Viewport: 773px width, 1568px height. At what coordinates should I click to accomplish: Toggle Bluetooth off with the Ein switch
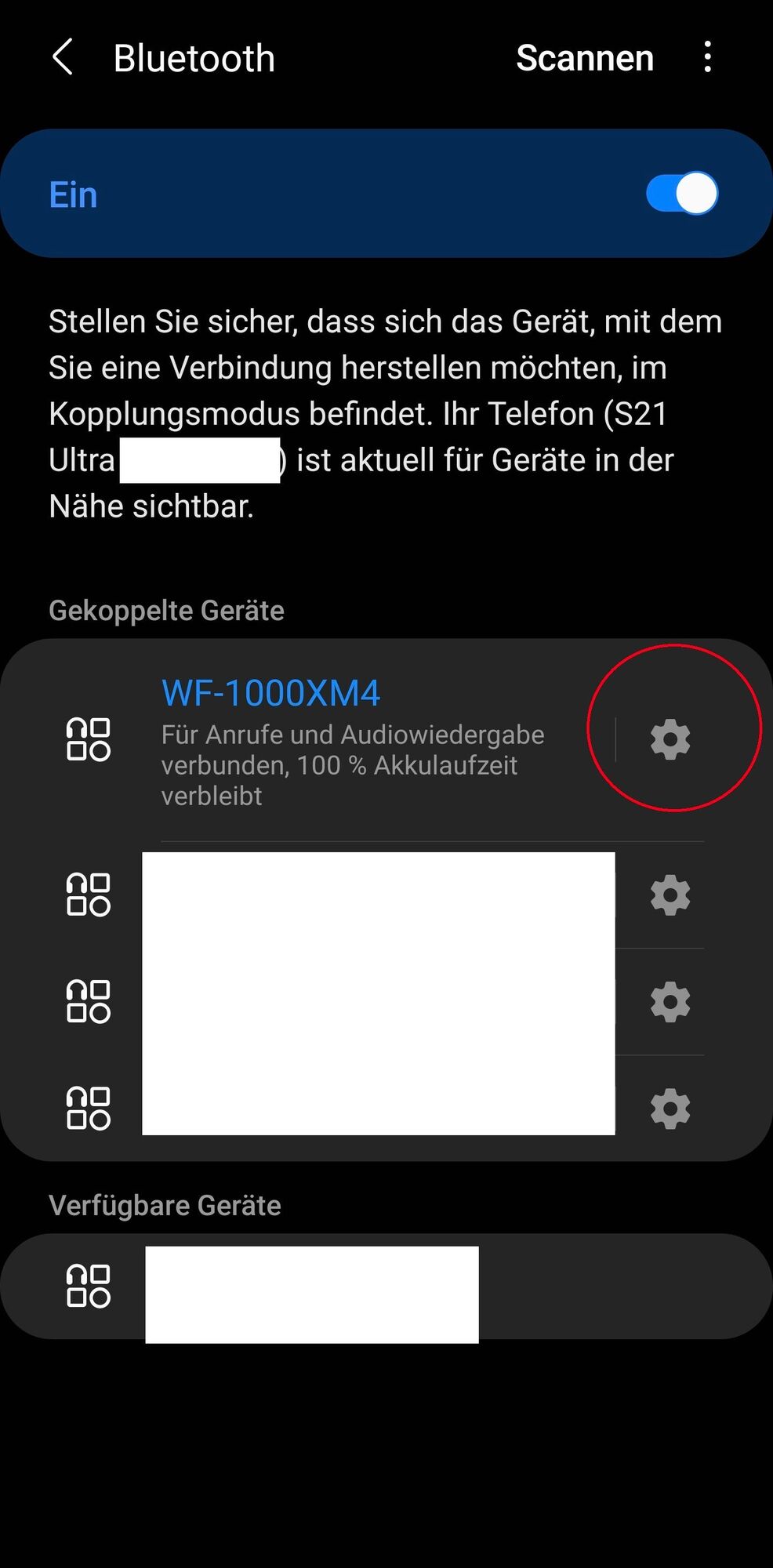pos(681,193)
